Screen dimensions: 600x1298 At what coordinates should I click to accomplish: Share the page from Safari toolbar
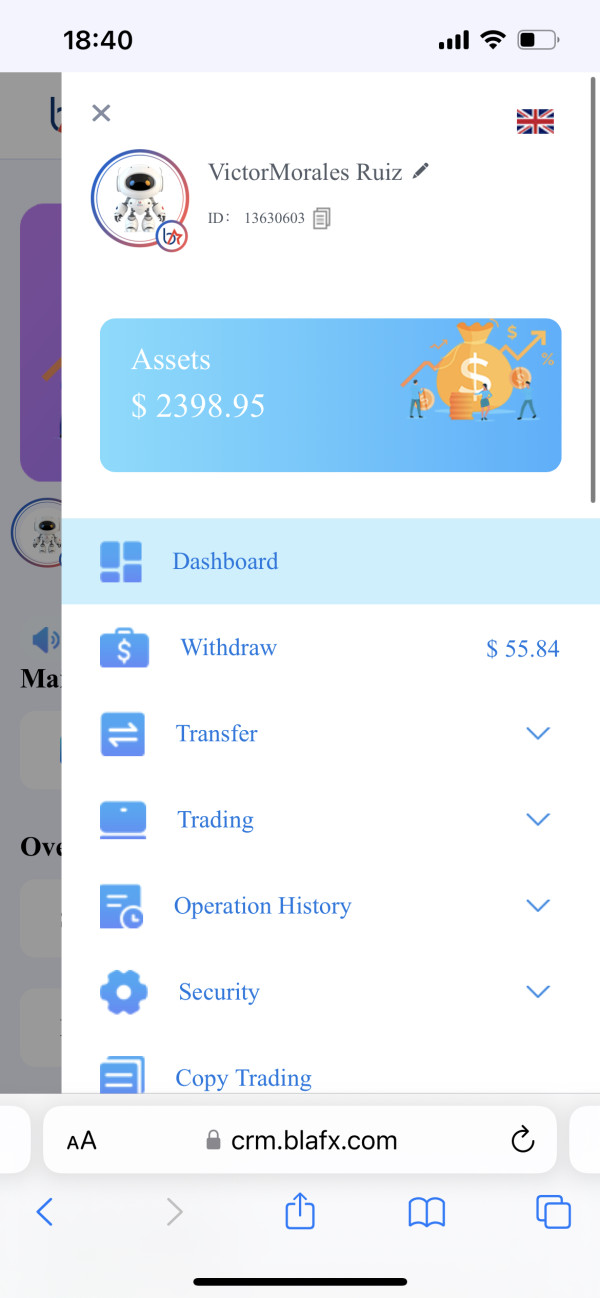(x=300, y=1211)
